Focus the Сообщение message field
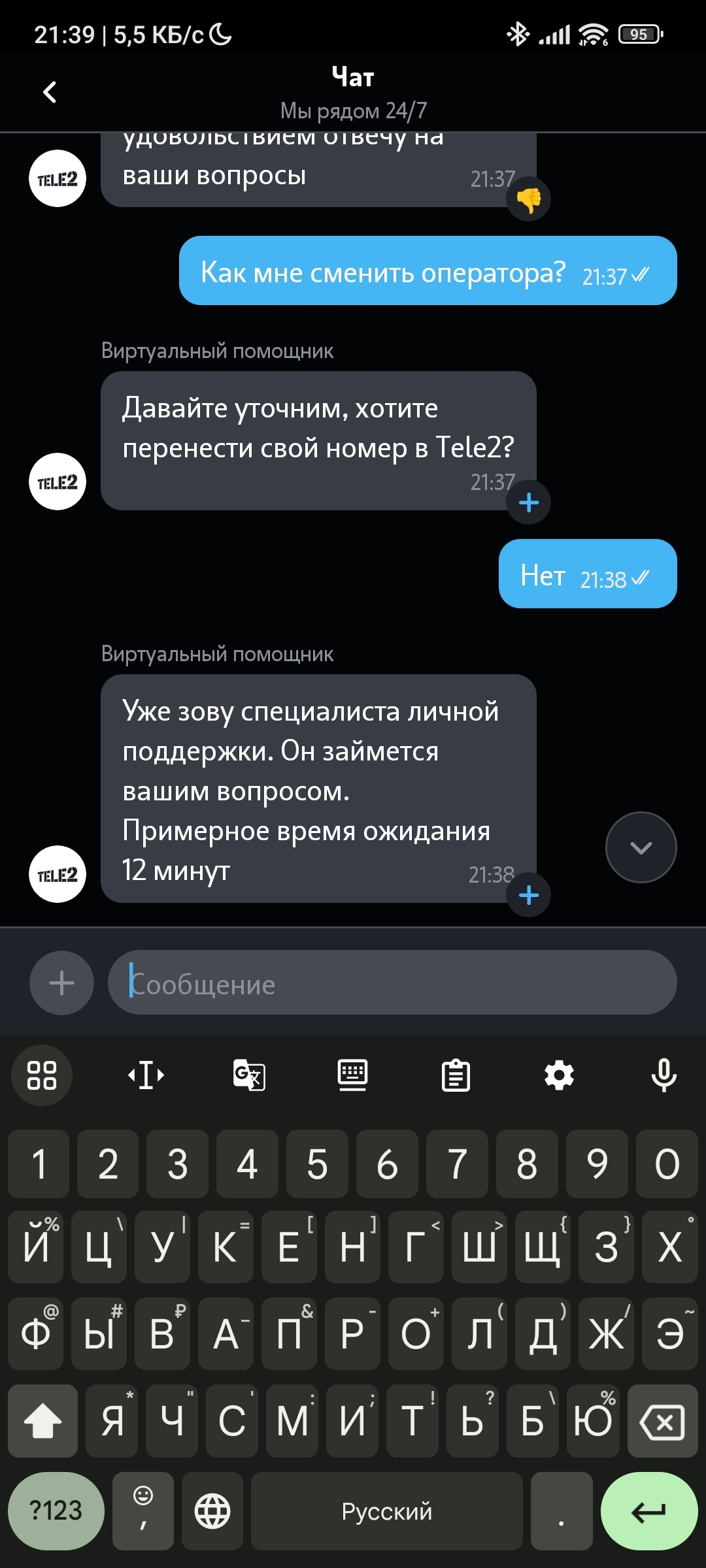Viewport: 706px width, 1568px height. tap(392, 983)
